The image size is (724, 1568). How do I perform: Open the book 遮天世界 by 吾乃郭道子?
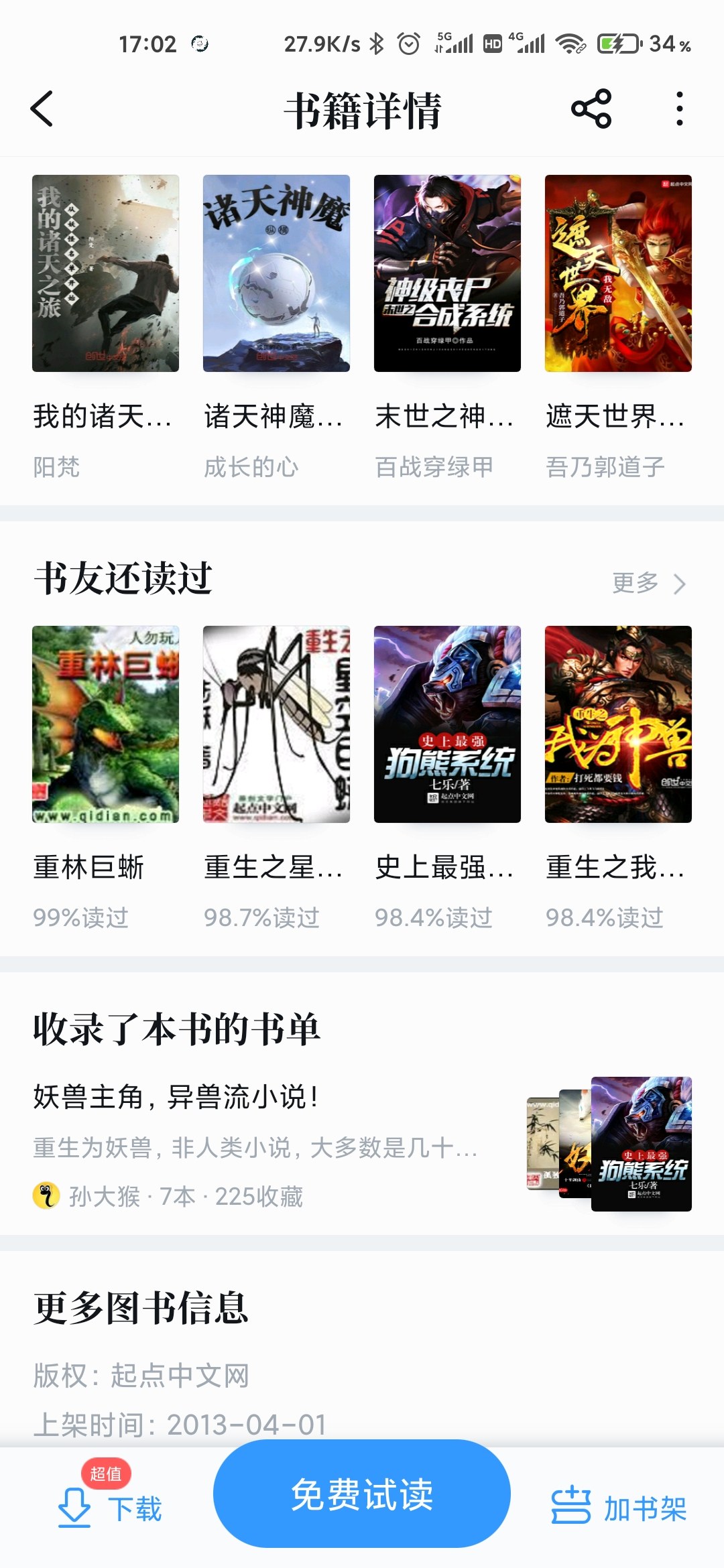(x=618, y=273)
